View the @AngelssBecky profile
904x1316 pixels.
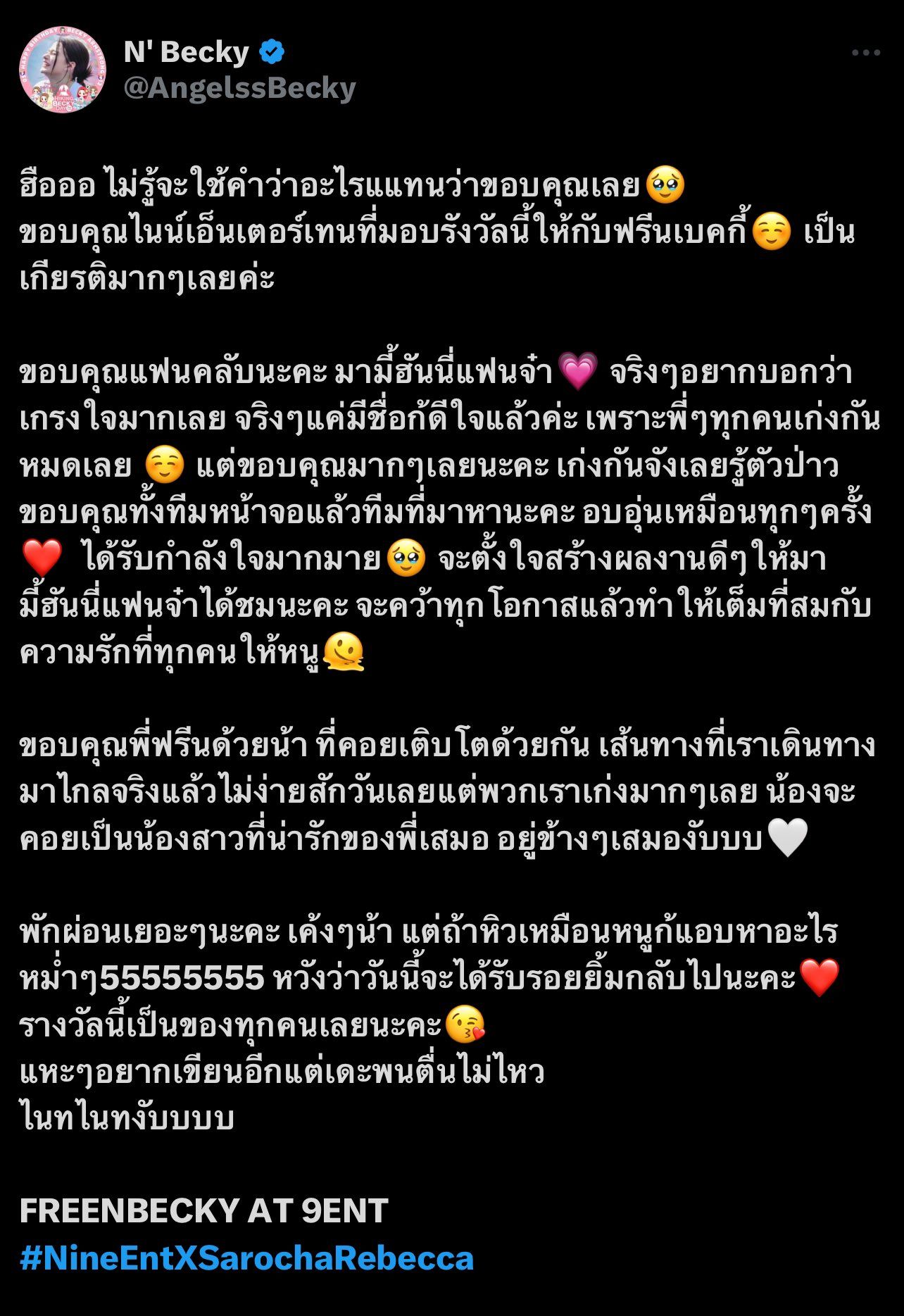(x=239, y=89)
